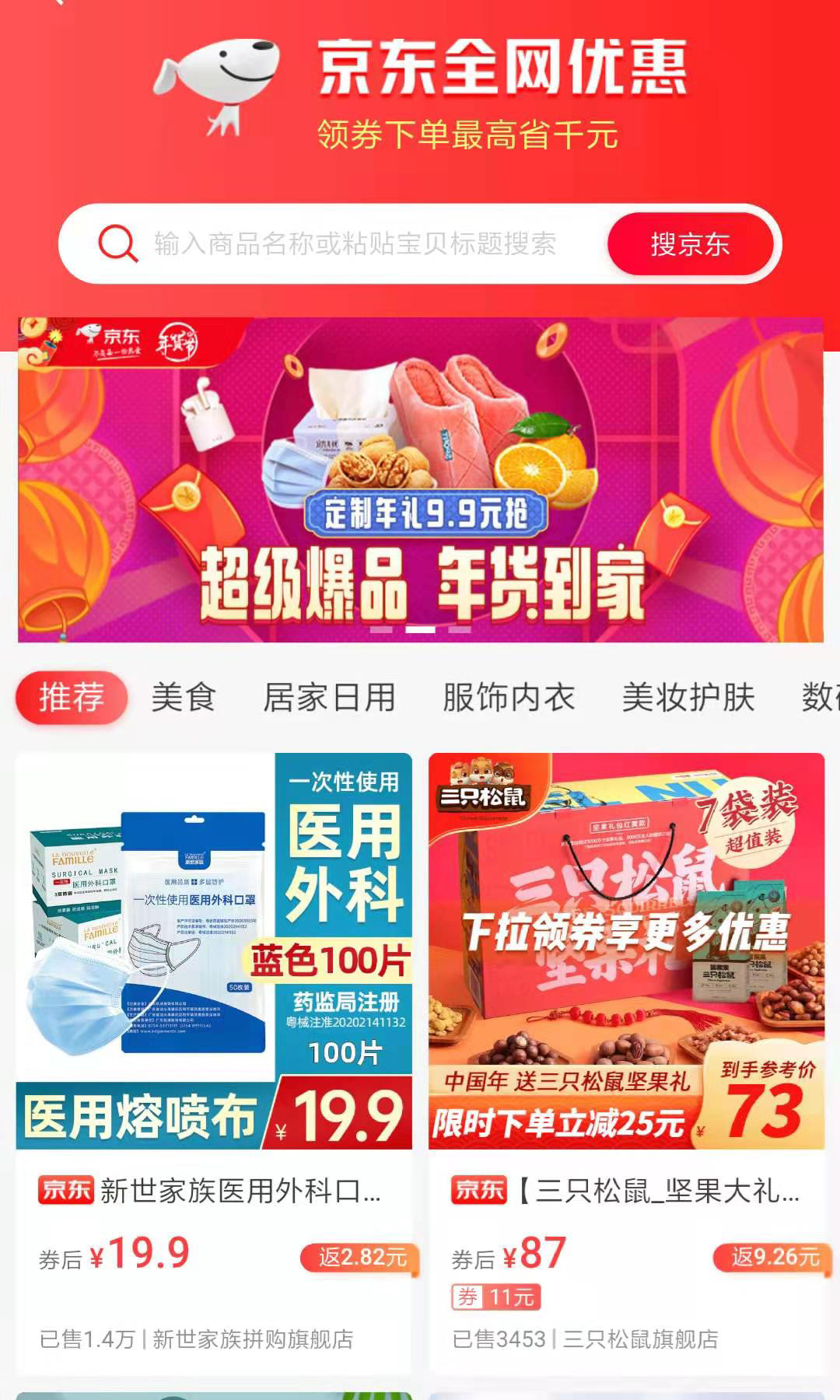Switch to the 居家日用 tab
The height and width of the screenshot is (1400, 840).
(329, 697)
